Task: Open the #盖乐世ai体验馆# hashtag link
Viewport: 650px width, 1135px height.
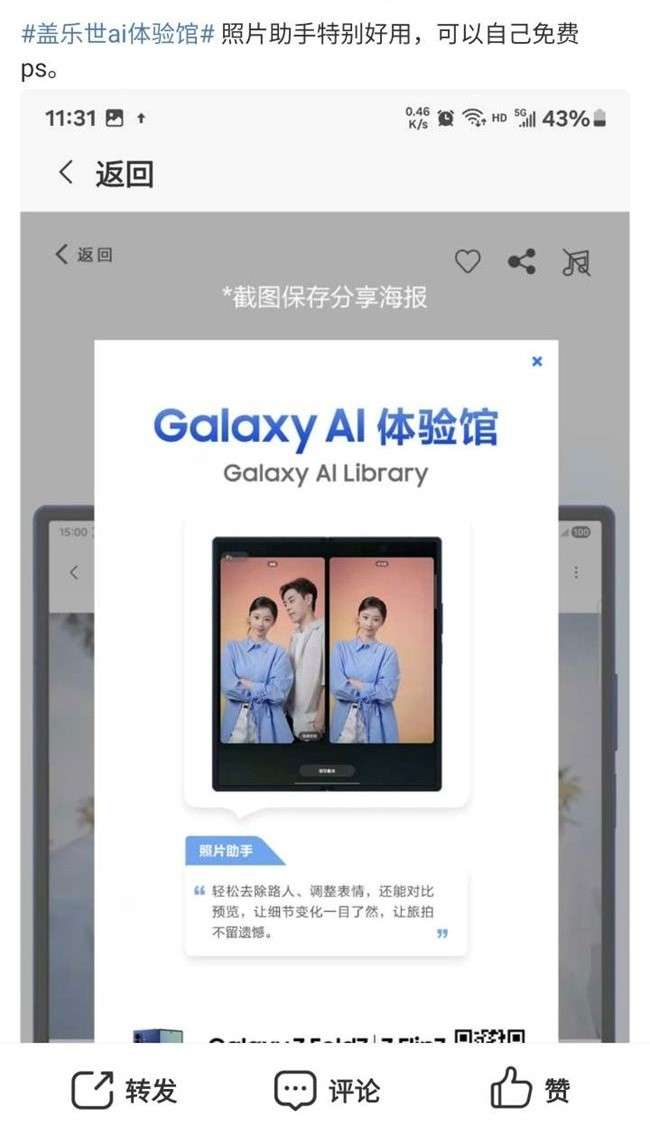Action: tap(118, 35)
